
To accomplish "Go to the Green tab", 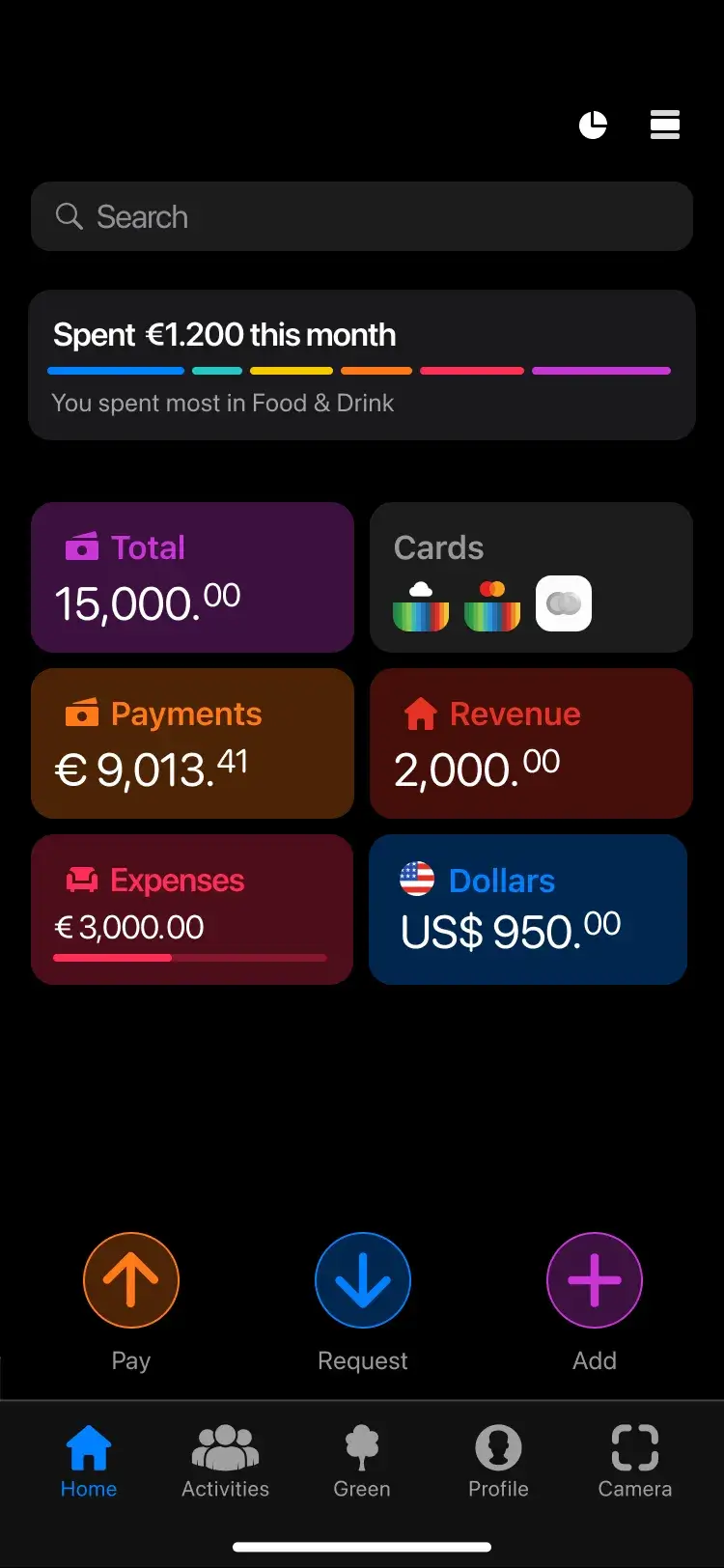I will point(362,1461).
